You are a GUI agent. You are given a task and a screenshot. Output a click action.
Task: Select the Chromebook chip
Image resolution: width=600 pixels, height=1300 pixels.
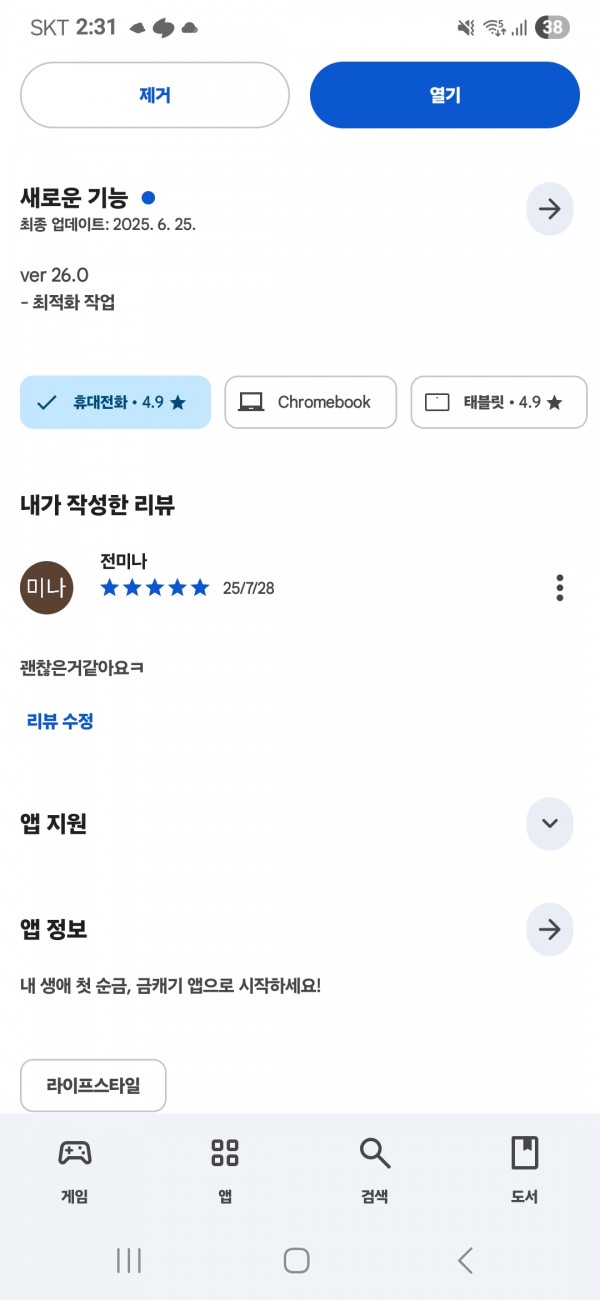311,402
